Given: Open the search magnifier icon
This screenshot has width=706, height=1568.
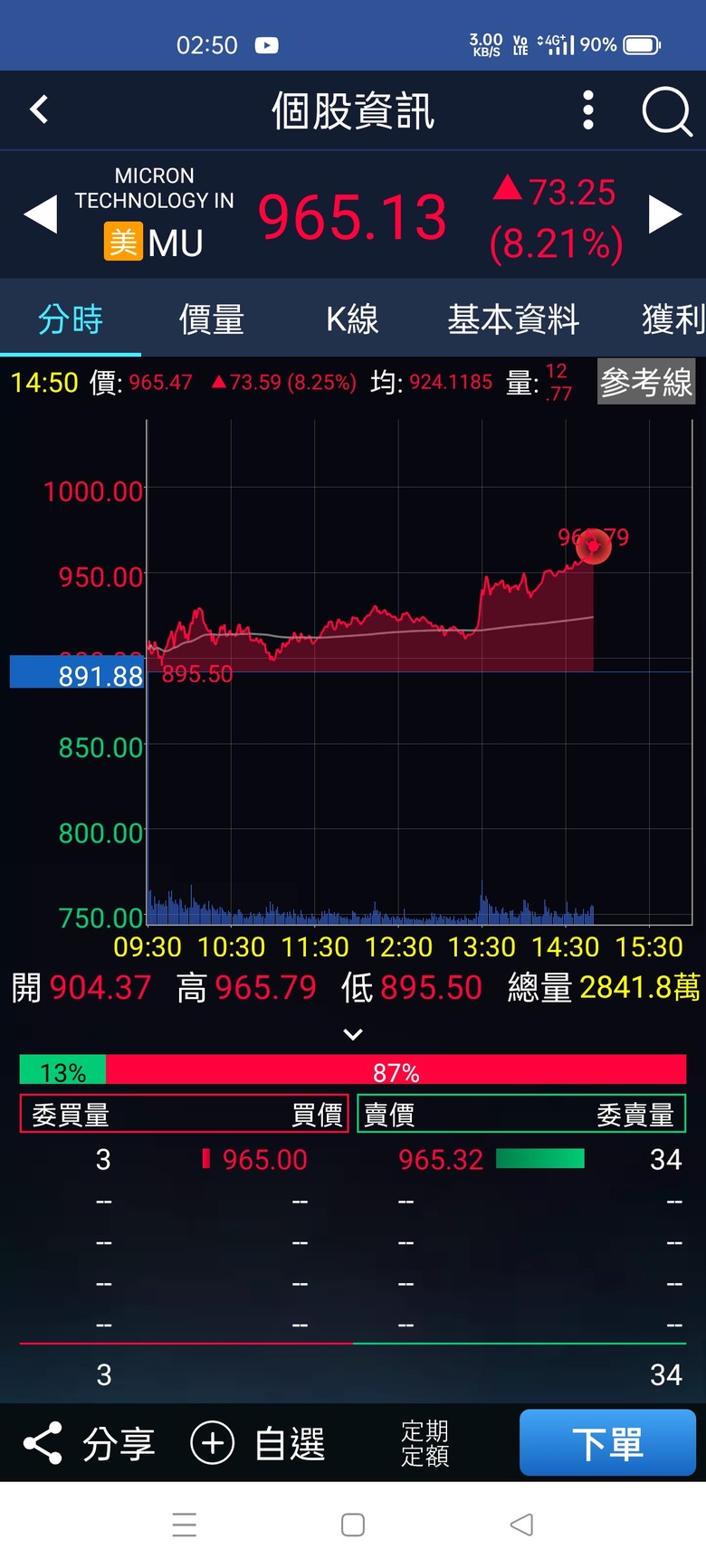Looking at the screenshot, I should click(667, 111).
